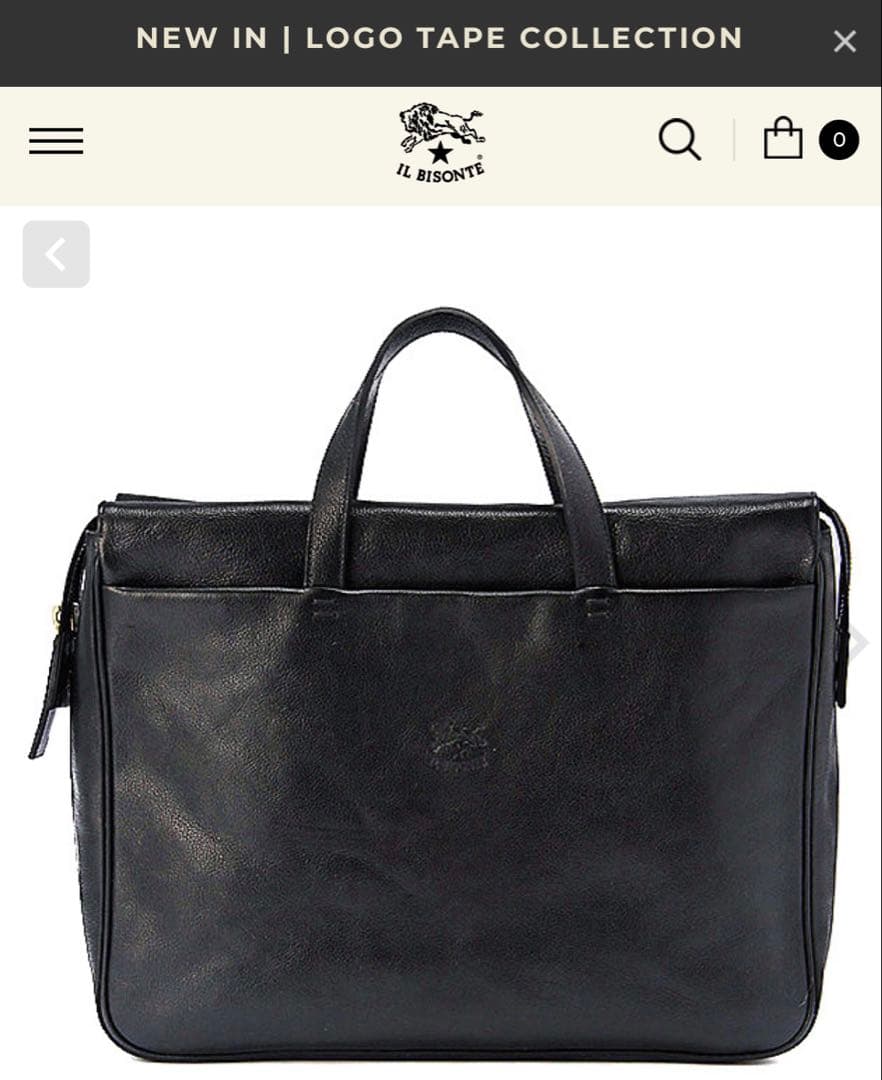Show the previous product image
The width and height of the screenshot is (882, 1080).
(x=56, y=254)
